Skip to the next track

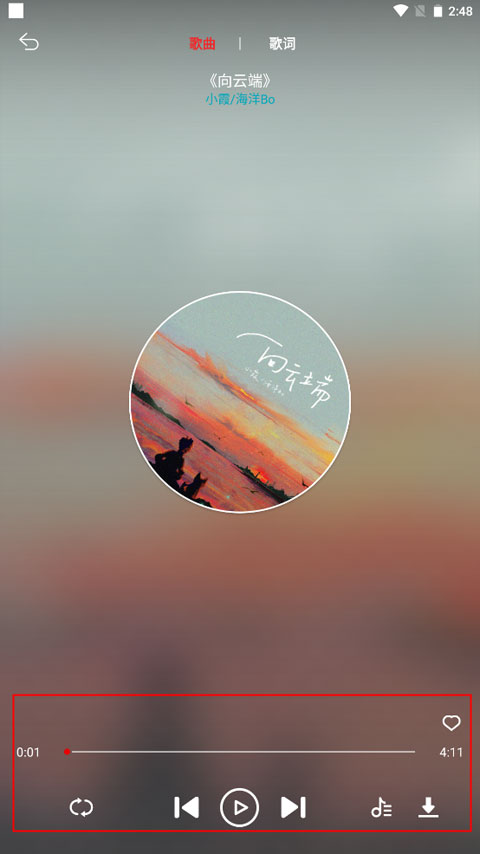click(x=293, y=807)
